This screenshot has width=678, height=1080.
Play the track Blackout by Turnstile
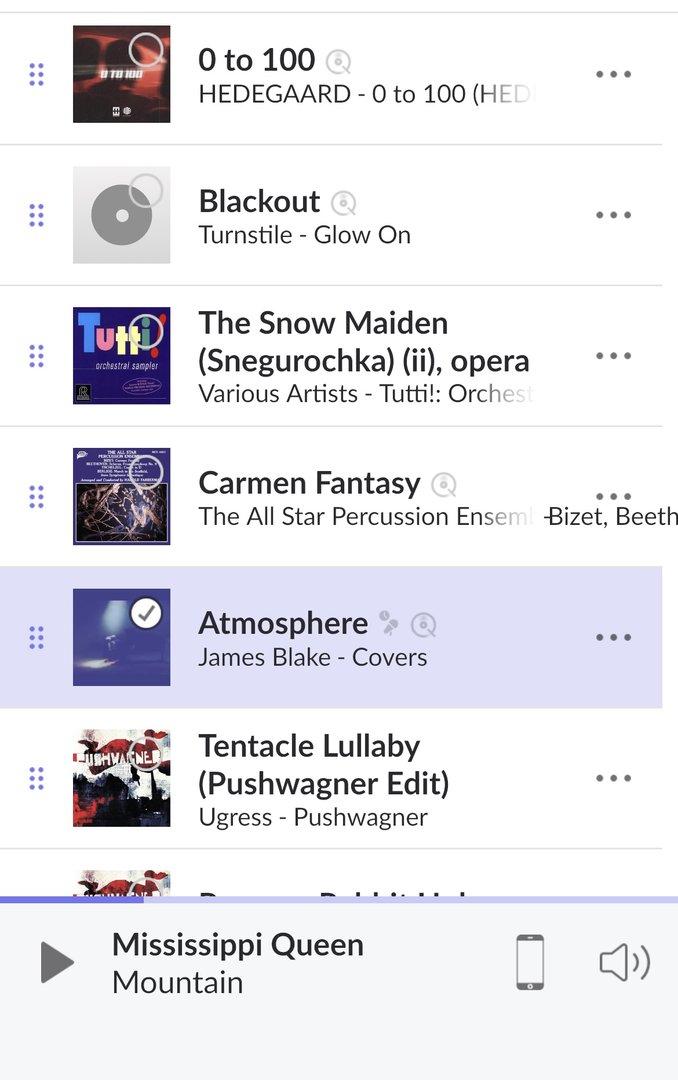pos(260,202)
